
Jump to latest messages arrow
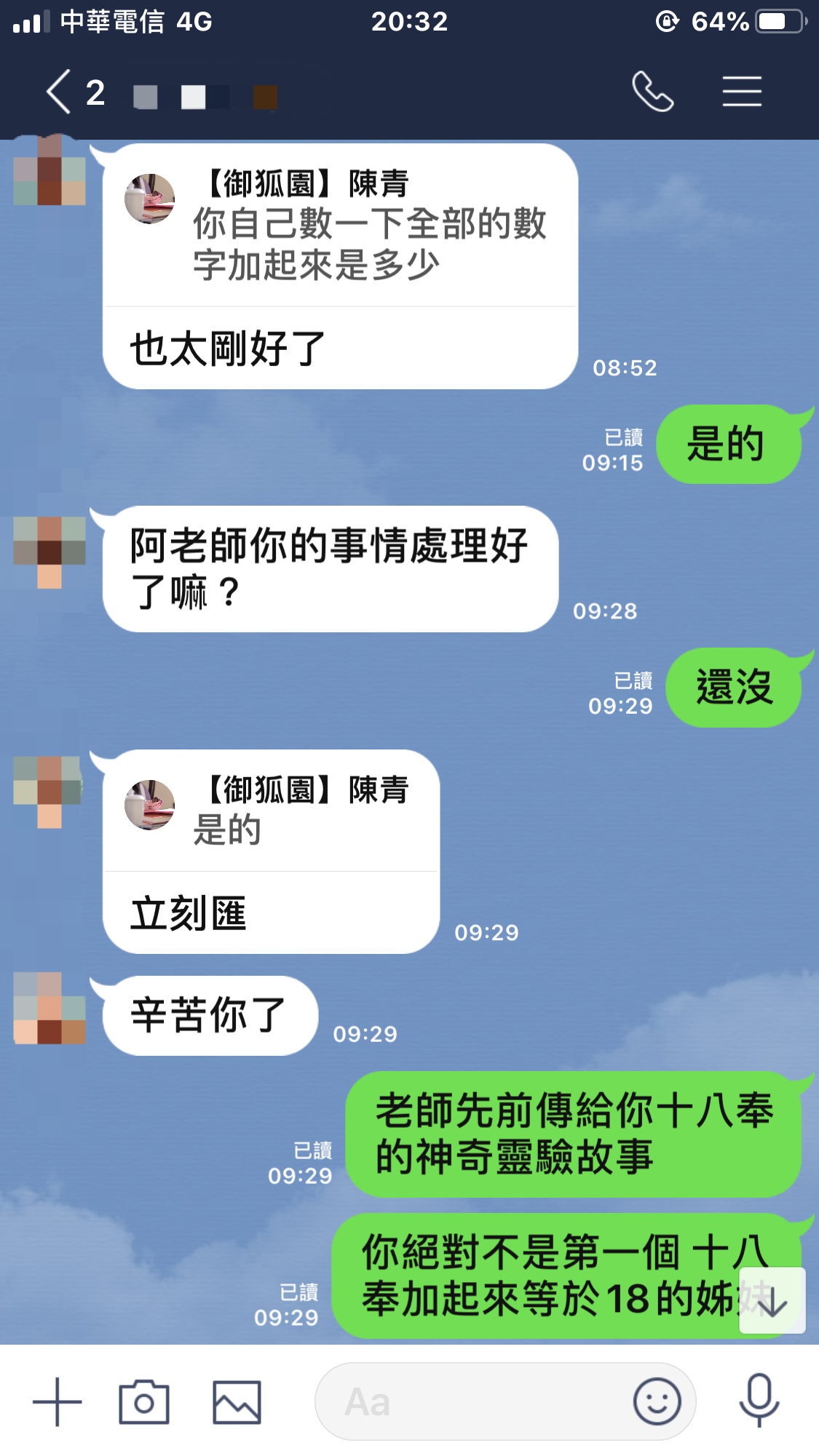coord(772,1301)
